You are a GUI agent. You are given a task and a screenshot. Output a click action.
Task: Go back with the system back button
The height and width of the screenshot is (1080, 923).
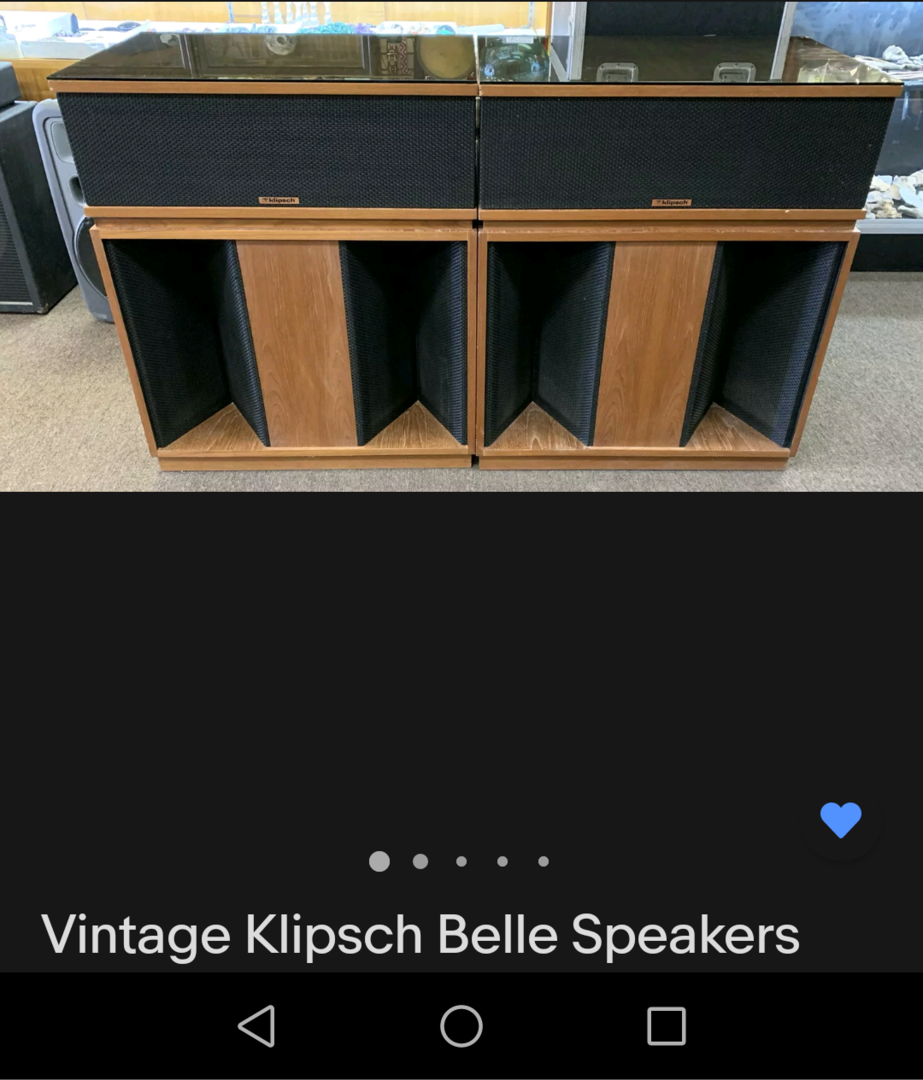coord(257,1026)
